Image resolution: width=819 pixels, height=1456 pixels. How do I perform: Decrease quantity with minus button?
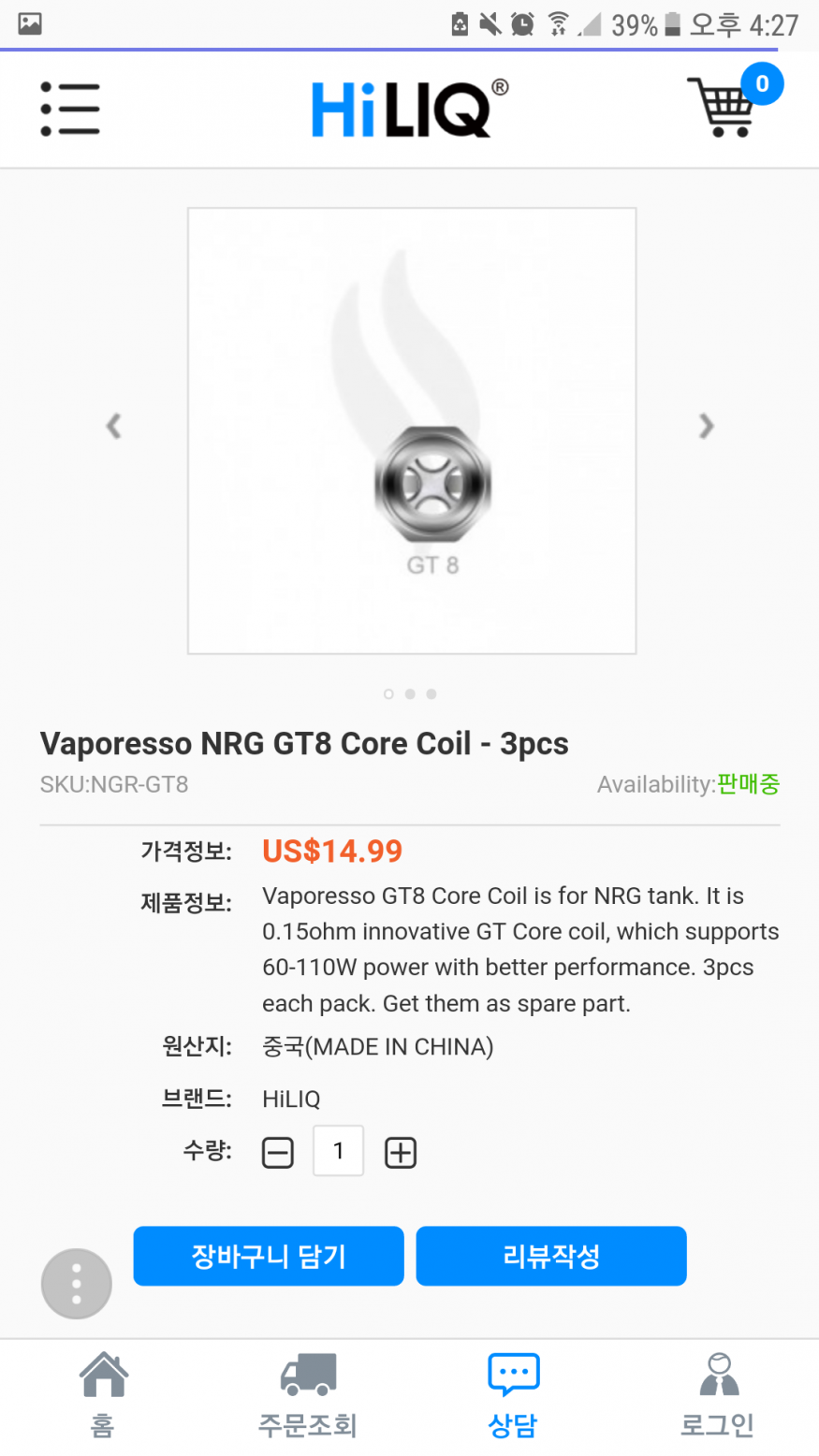pyautogui.click(x=277, y=1153)
